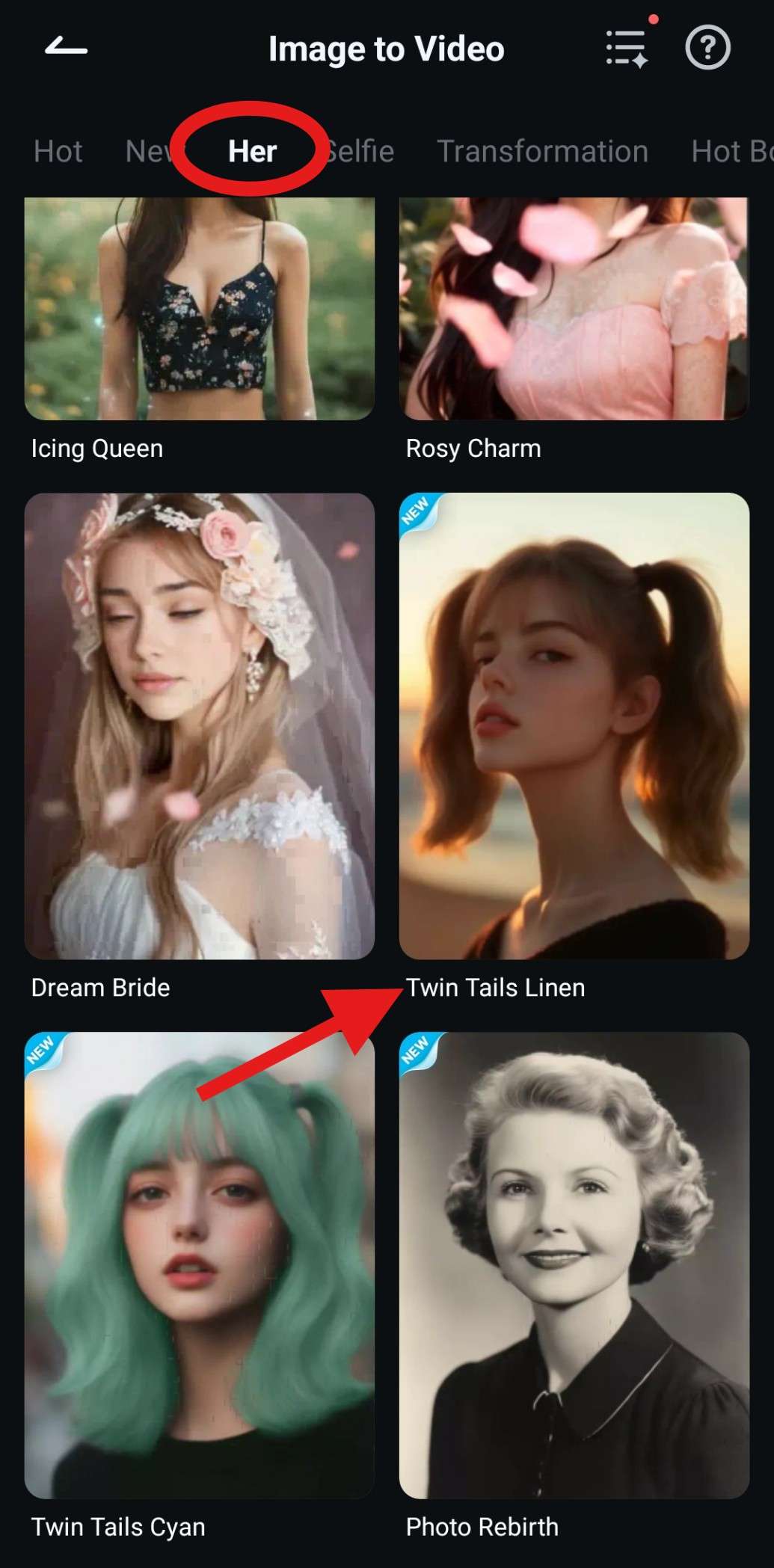This screenshot has width=774, height=1568.
Task: Select the Dream Bride template
Action: tap(199, 725)
